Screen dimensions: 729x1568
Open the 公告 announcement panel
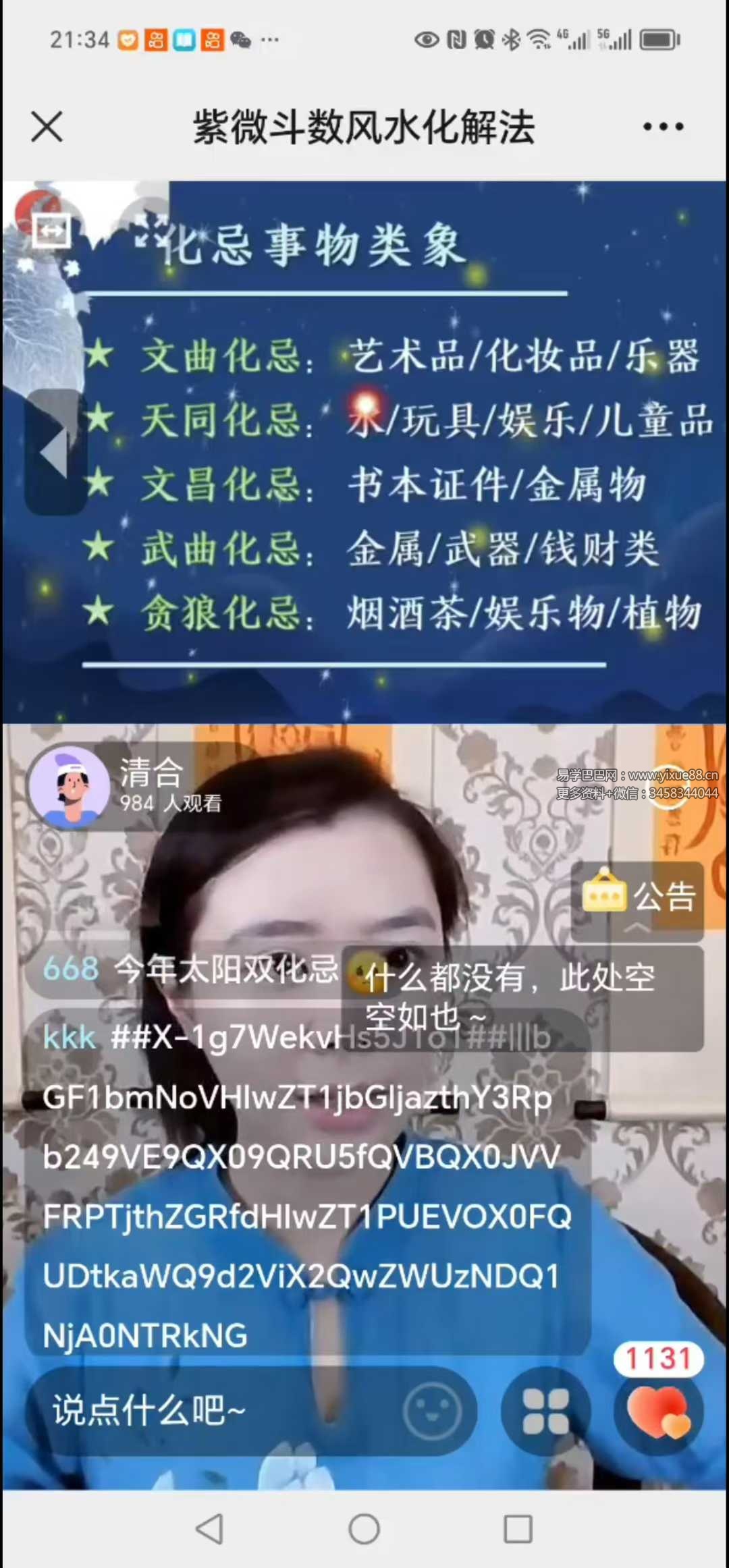[x=638, y=897]
